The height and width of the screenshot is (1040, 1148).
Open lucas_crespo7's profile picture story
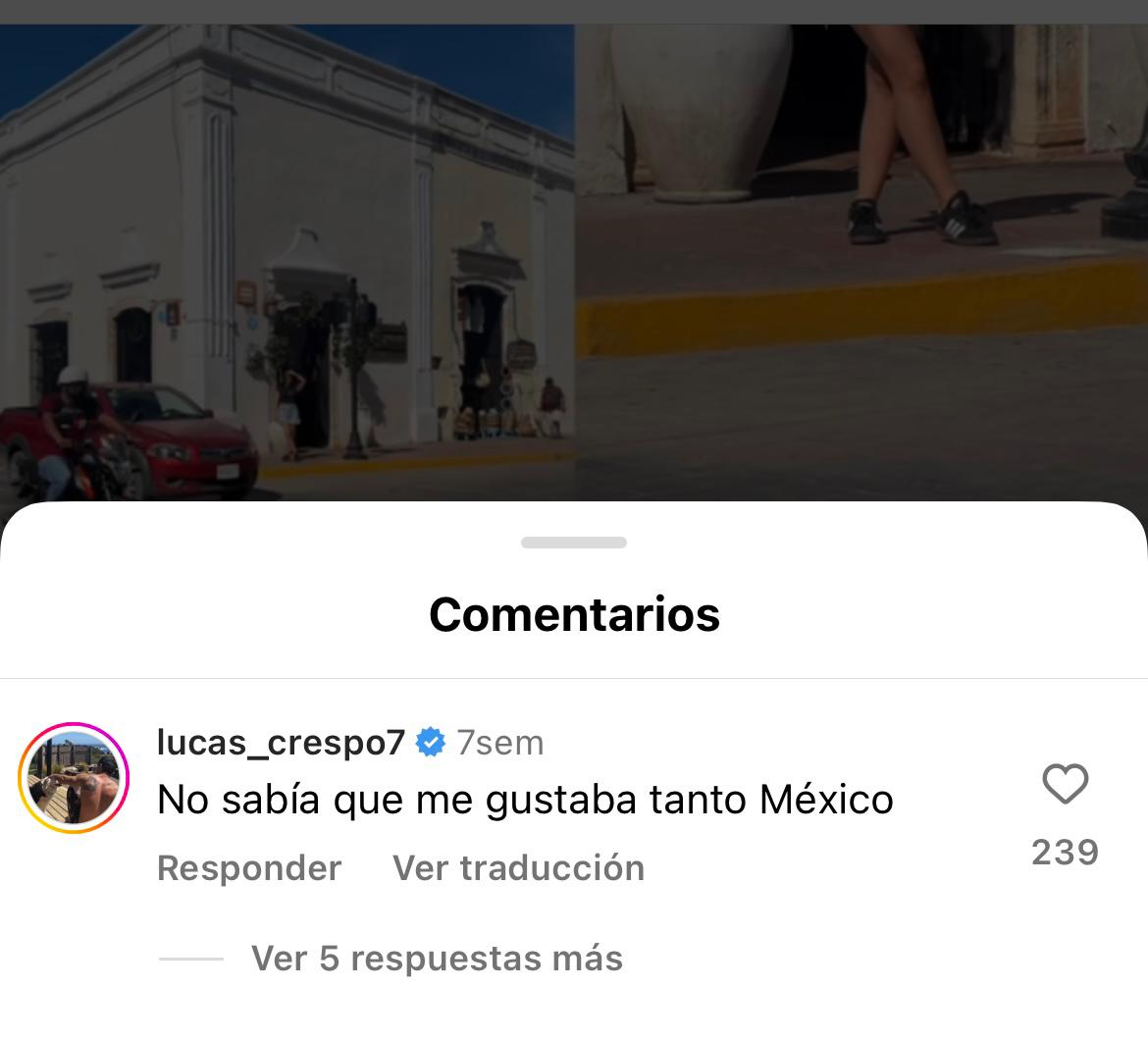(75, 778)
